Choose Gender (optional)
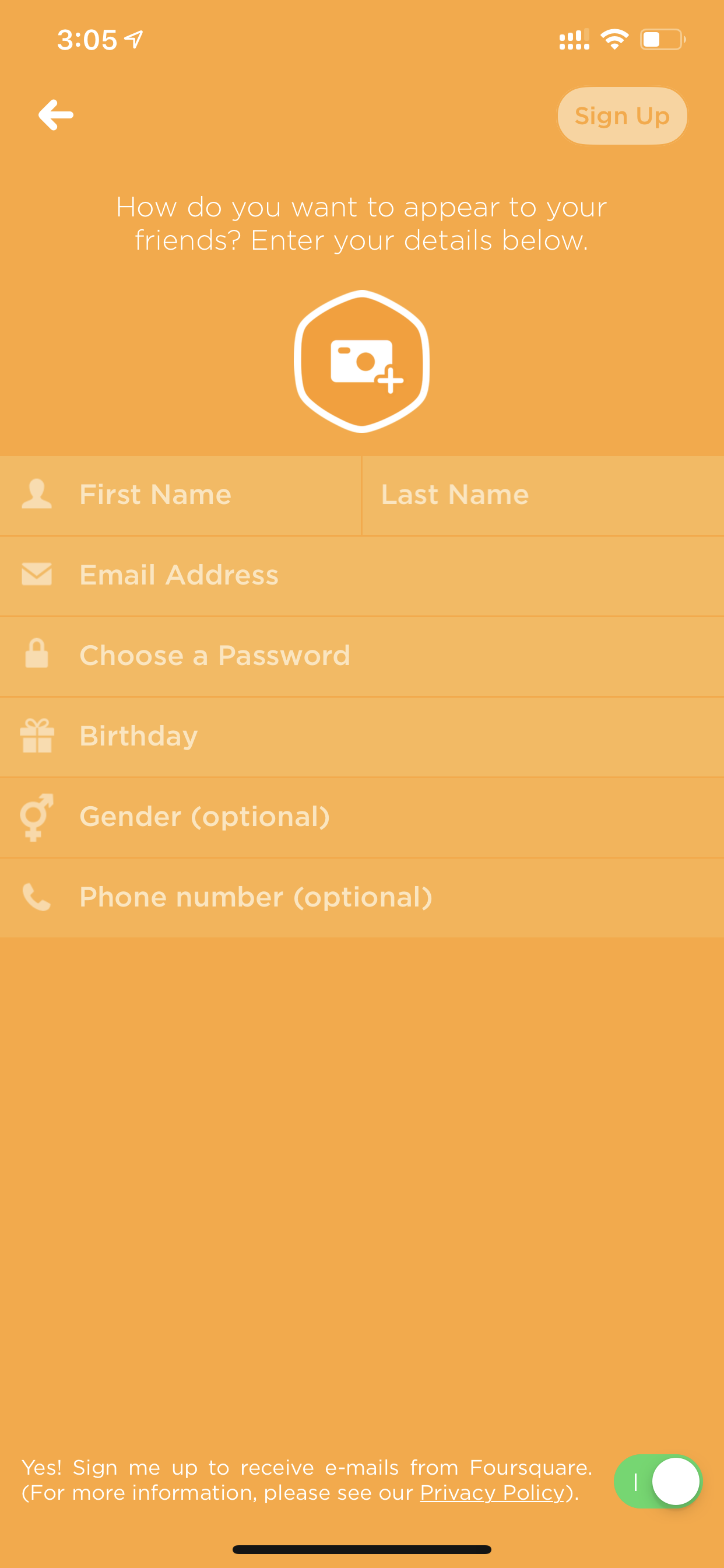The height and width of the screenshot is (1568, 724). [x=362, y=817]
